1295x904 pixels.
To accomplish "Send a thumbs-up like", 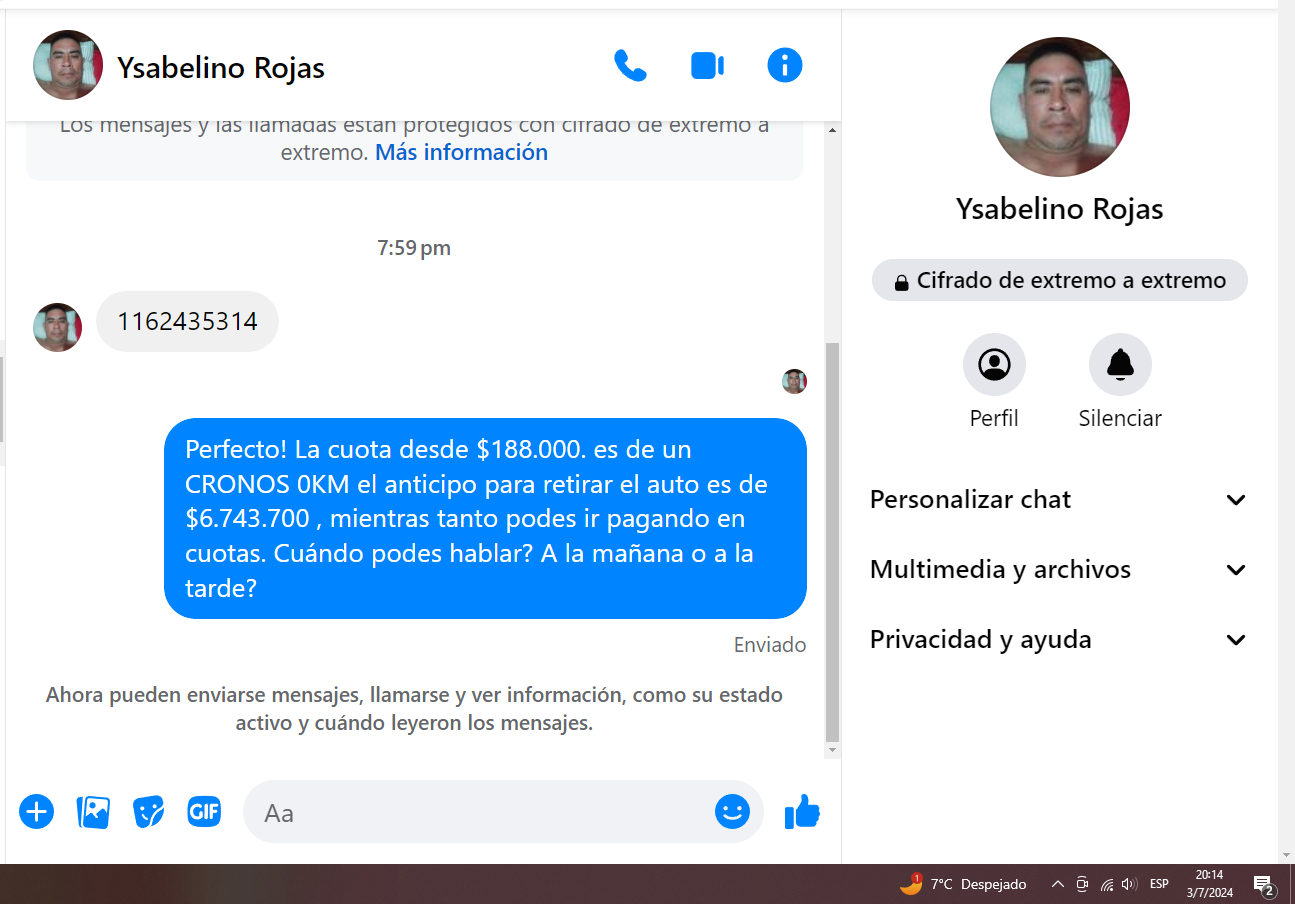I will [802, 811].
